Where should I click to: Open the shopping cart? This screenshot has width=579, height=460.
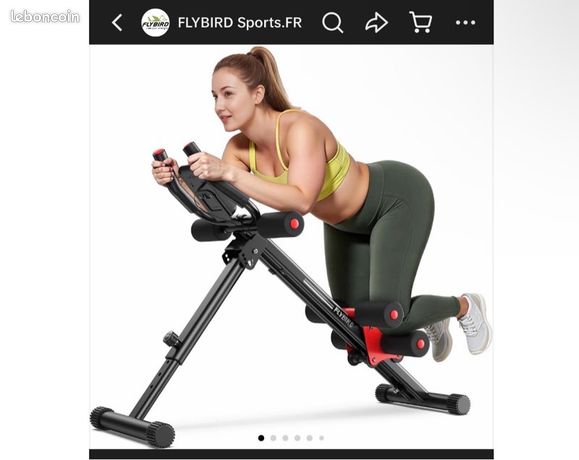click(421, 22)
